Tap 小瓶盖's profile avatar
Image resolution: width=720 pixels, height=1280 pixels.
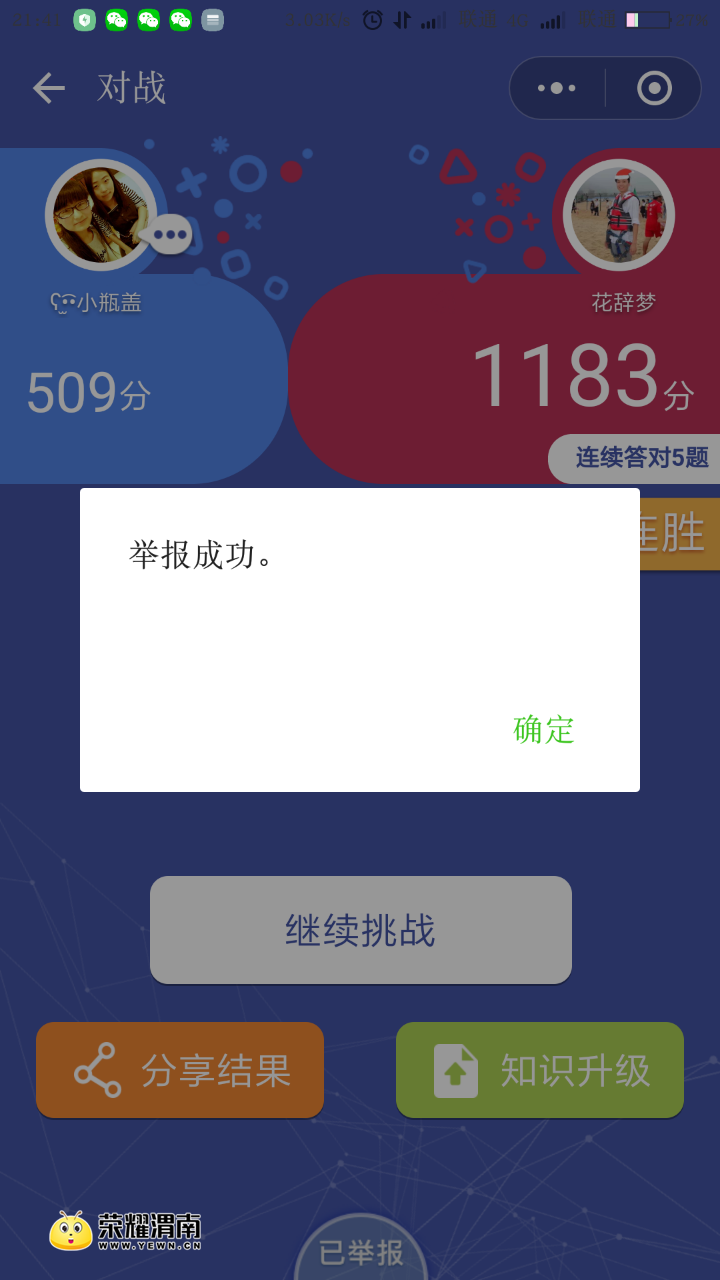tap(100, 214)
